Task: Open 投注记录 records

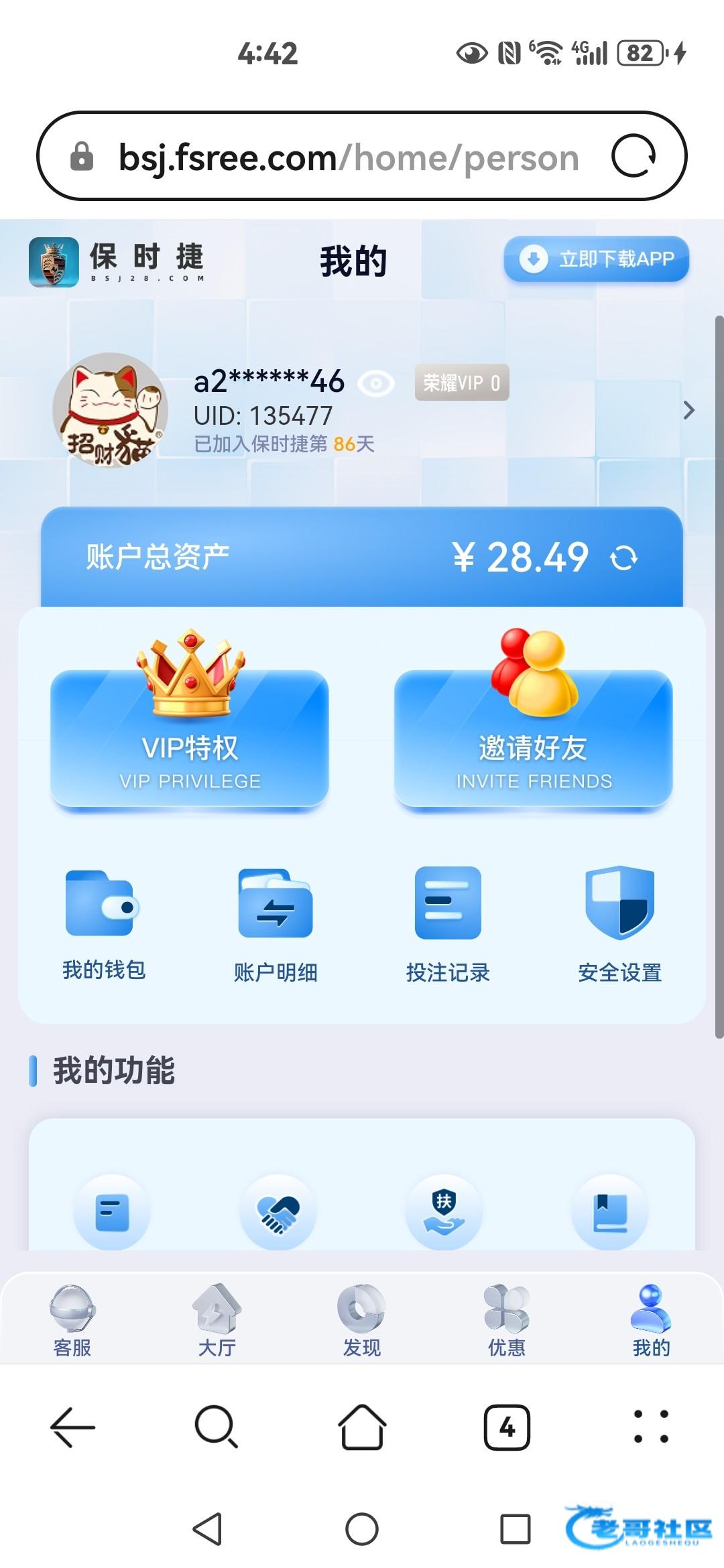Action: pyautogui.click(x=448, y=923)
